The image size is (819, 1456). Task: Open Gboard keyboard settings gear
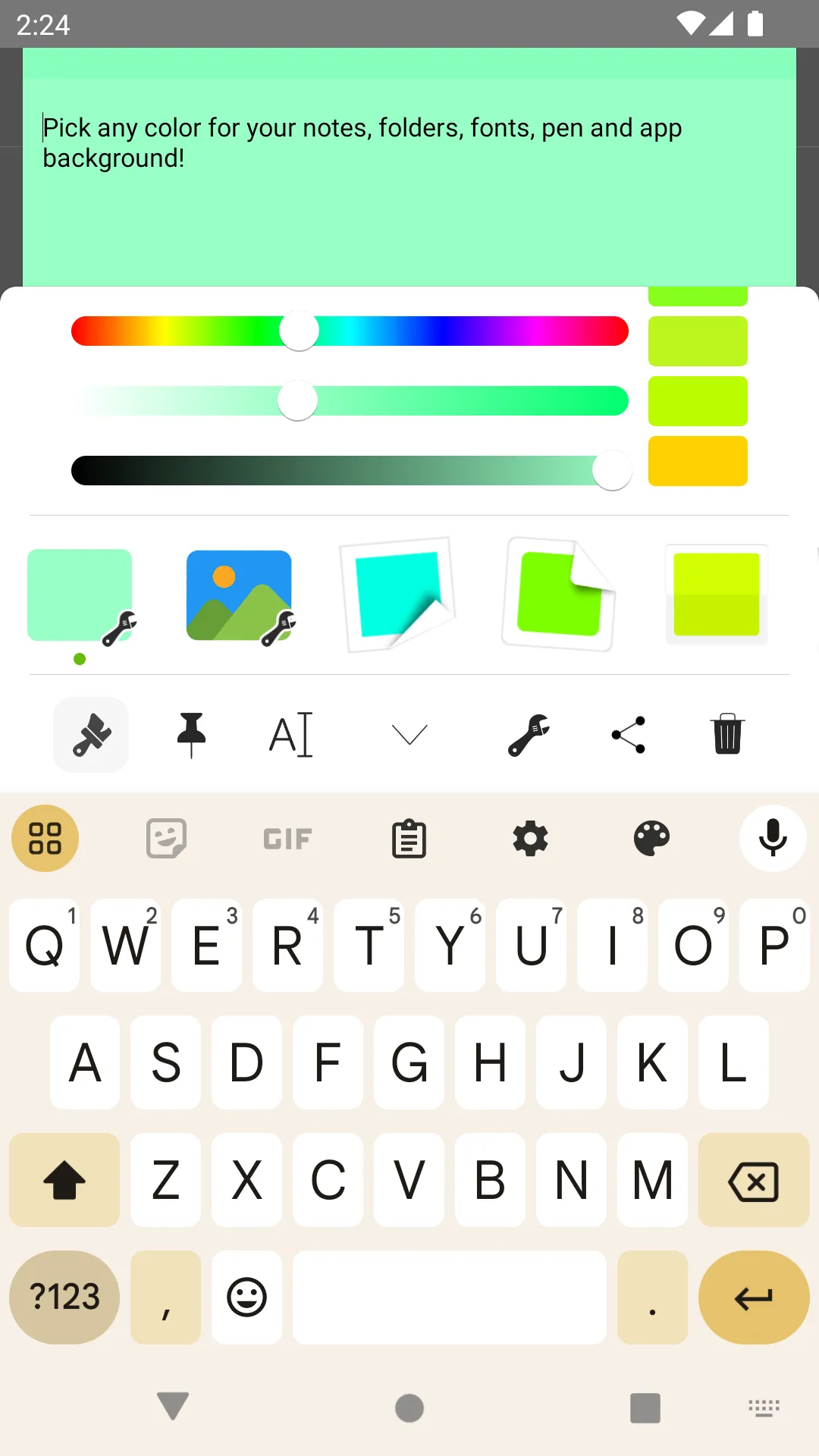point(530,838)
